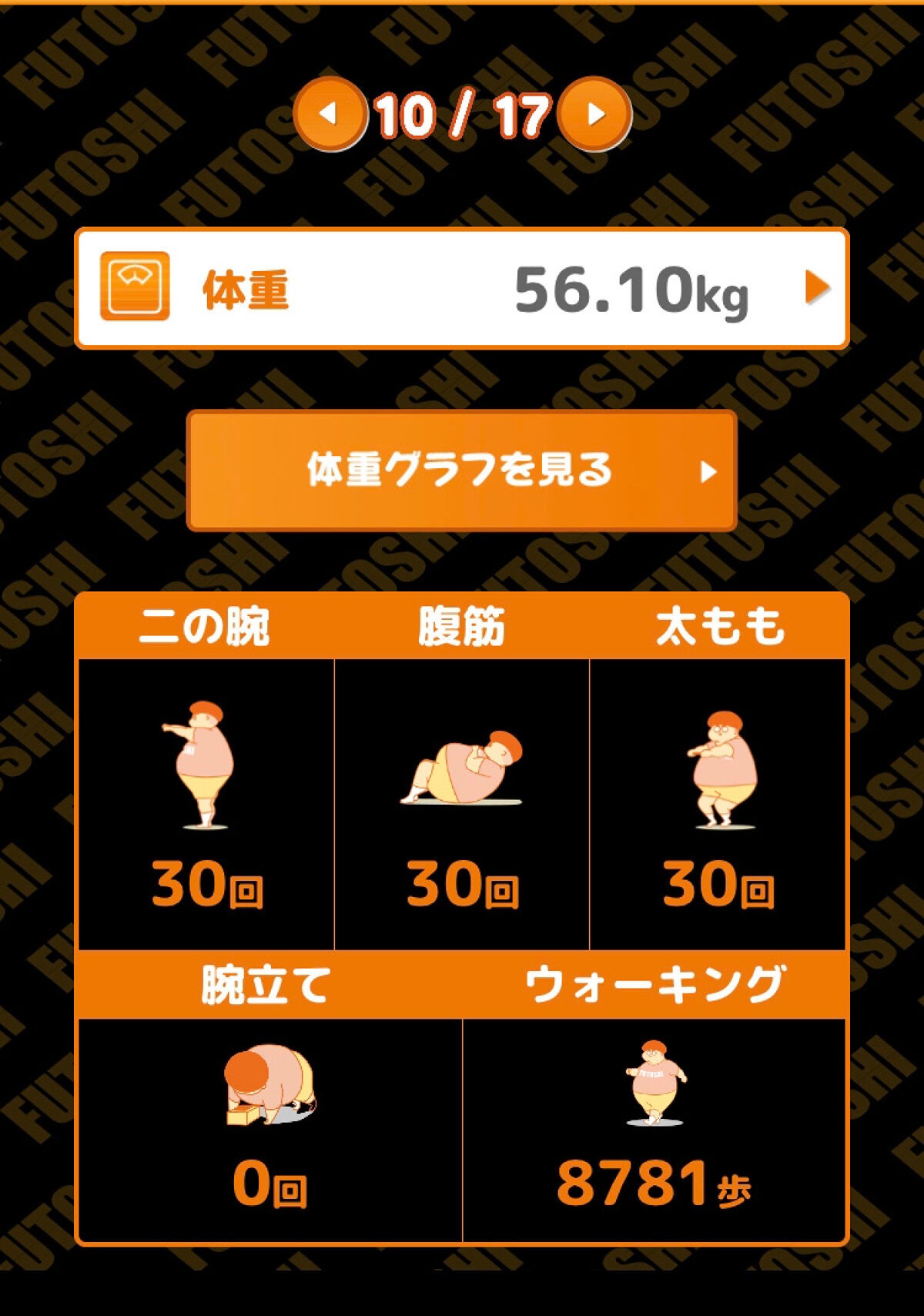Tap the 体重グラフを見る button
The height and width of the screenshot is (1316, 924).
(x=462, y=470)
